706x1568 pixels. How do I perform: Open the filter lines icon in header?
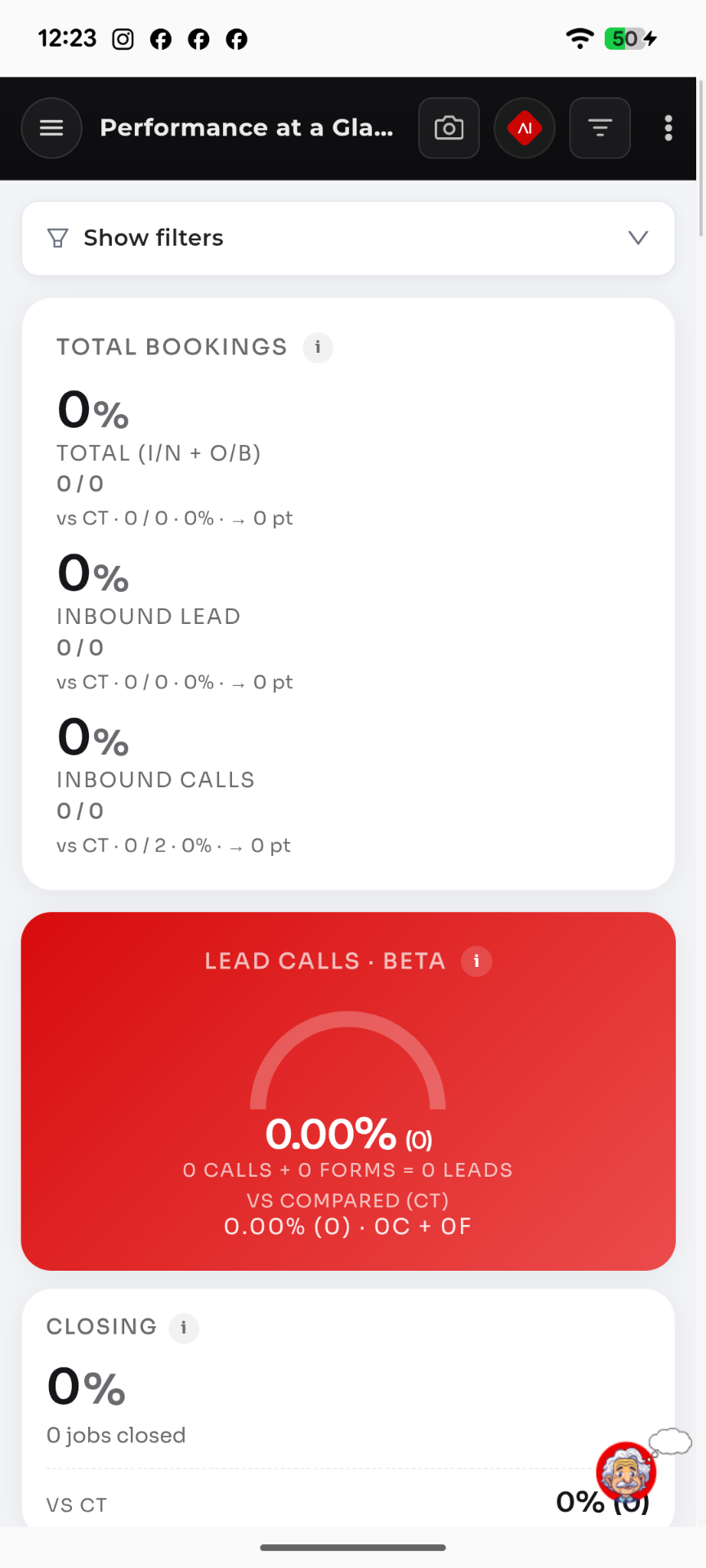[600, 128]
